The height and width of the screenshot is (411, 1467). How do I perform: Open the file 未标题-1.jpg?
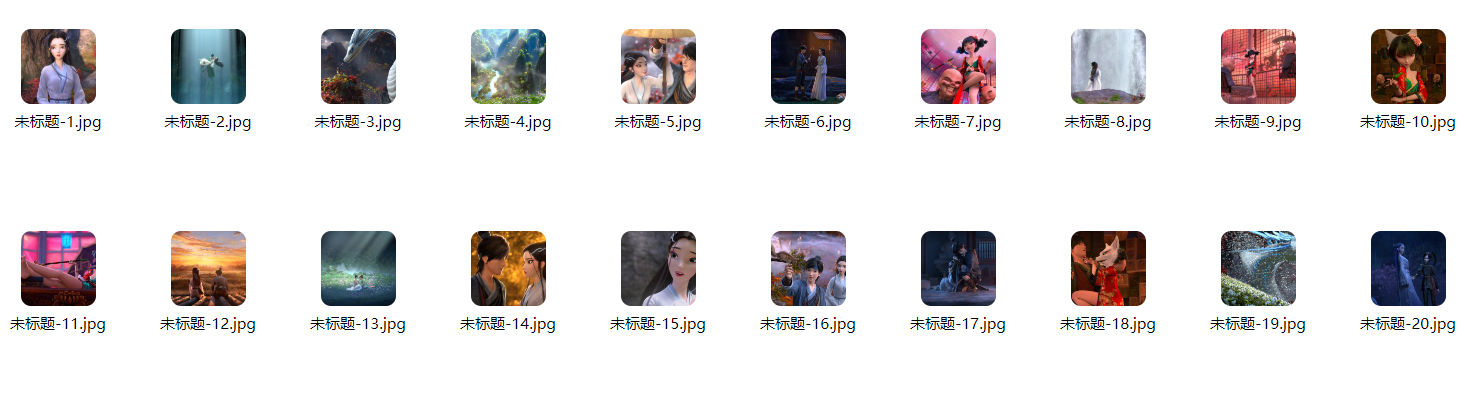pos(58,66)
